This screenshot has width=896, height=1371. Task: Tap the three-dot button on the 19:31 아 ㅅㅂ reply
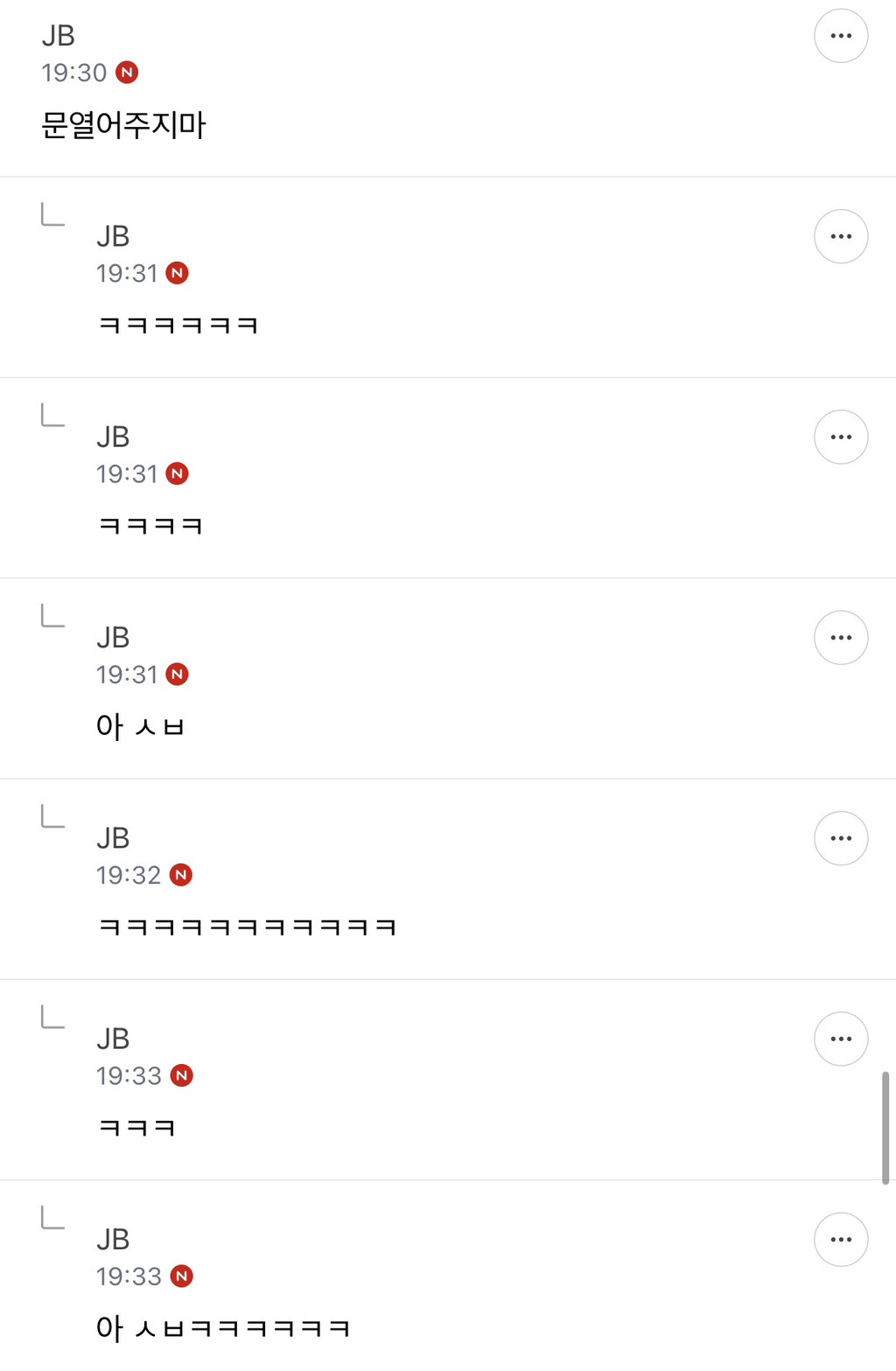[840, 637]
